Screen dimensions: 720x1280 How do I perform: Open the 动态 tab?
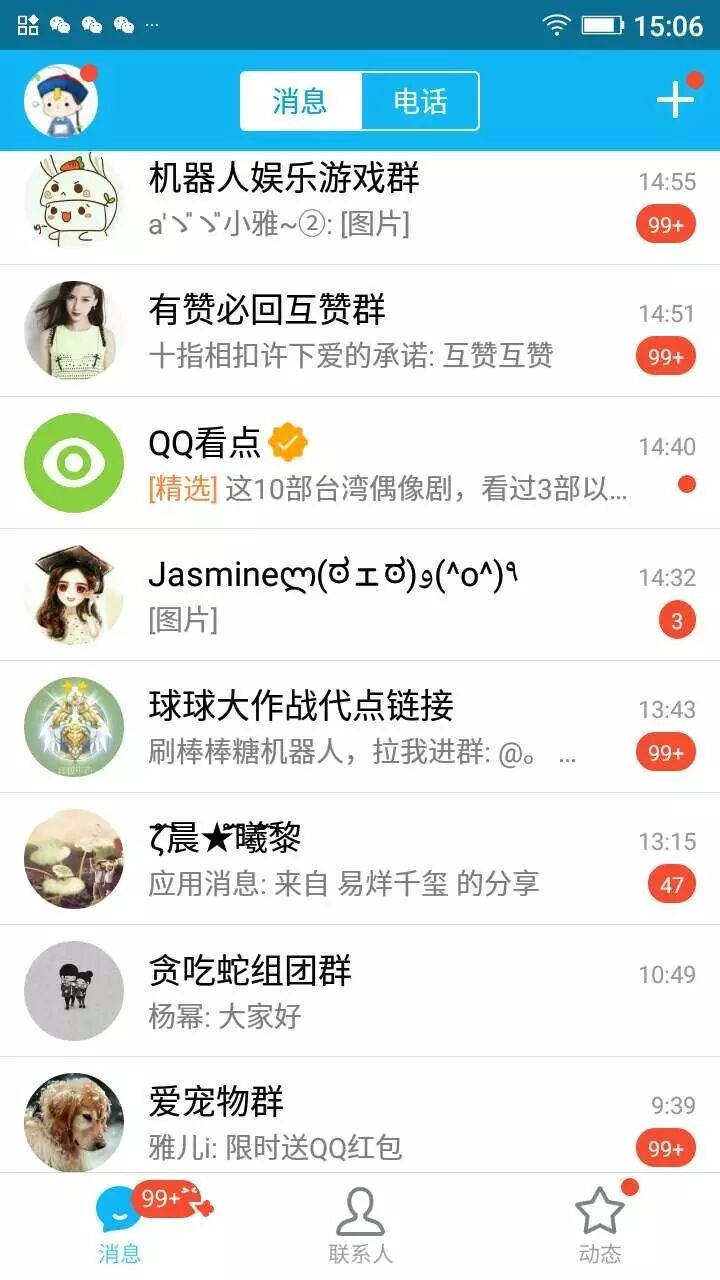pos(600,1225)
